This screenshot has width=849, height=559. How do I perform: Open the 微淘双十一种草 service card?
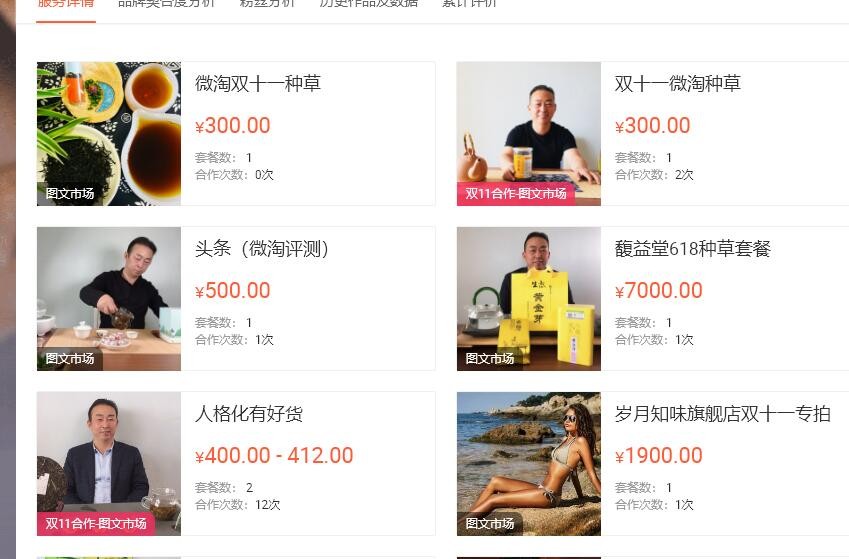[x=257, y=84]
